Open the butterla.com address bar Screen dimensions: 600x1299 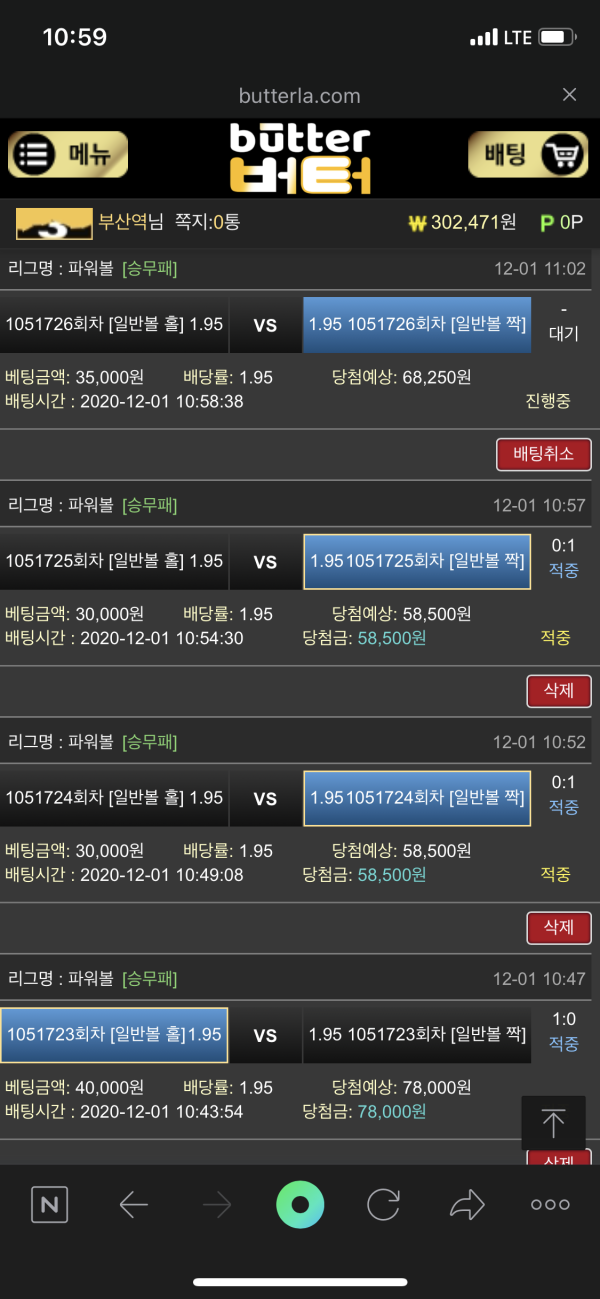[x=299, y=96]
